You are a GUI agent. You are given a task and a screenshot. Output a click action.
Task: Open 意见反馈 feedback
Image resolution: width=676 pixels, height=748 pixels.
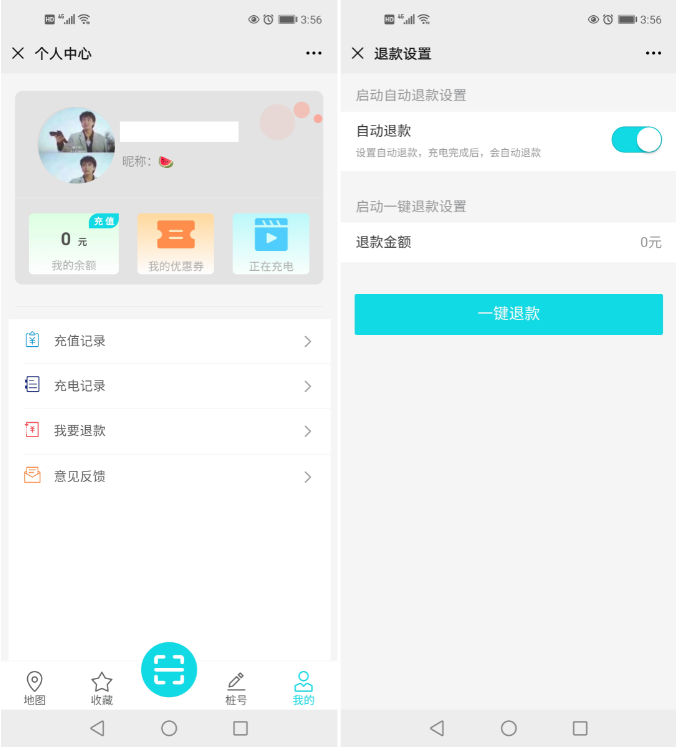tap(168, 476)
